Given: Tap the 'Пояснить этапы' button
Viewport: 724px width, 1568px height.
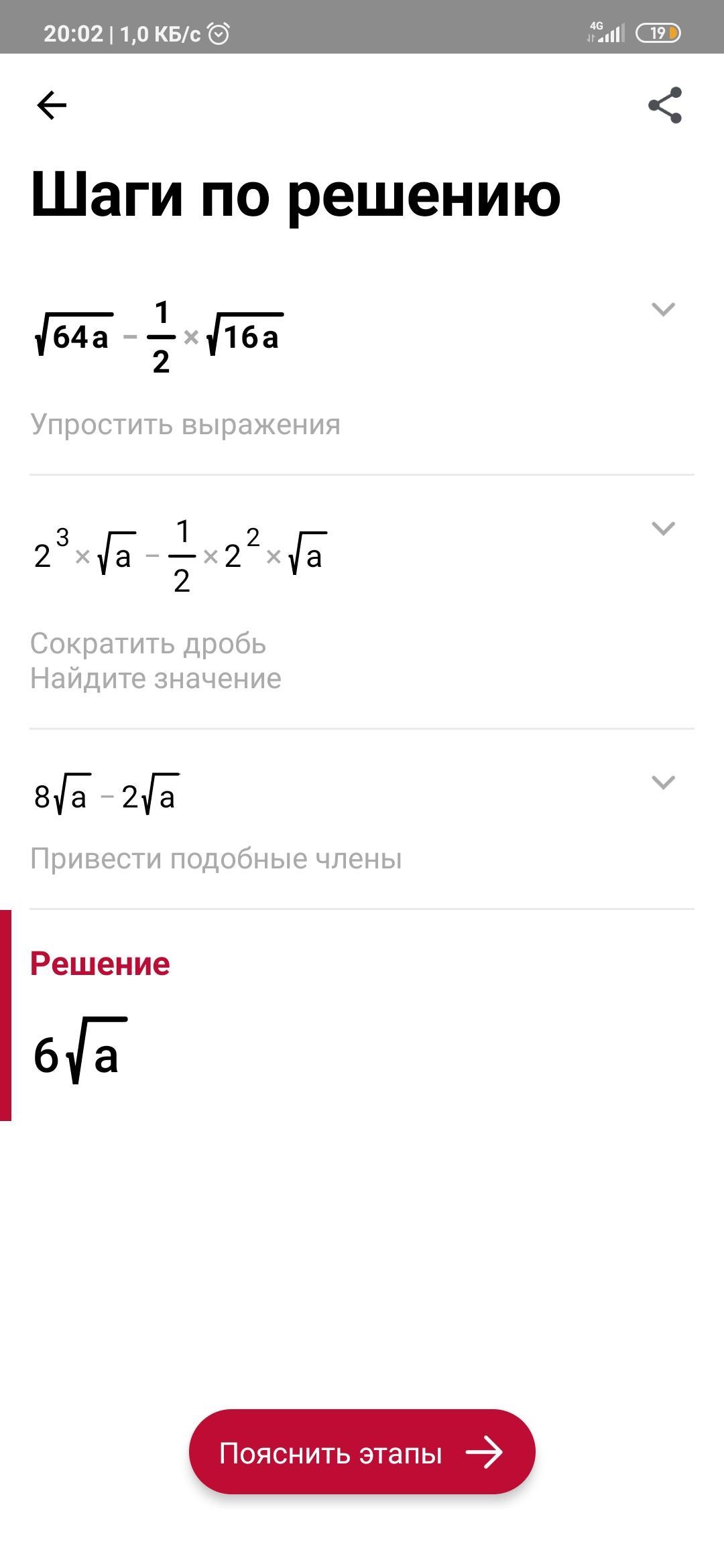Looking at the screenshot, I should pos(362,1452).
